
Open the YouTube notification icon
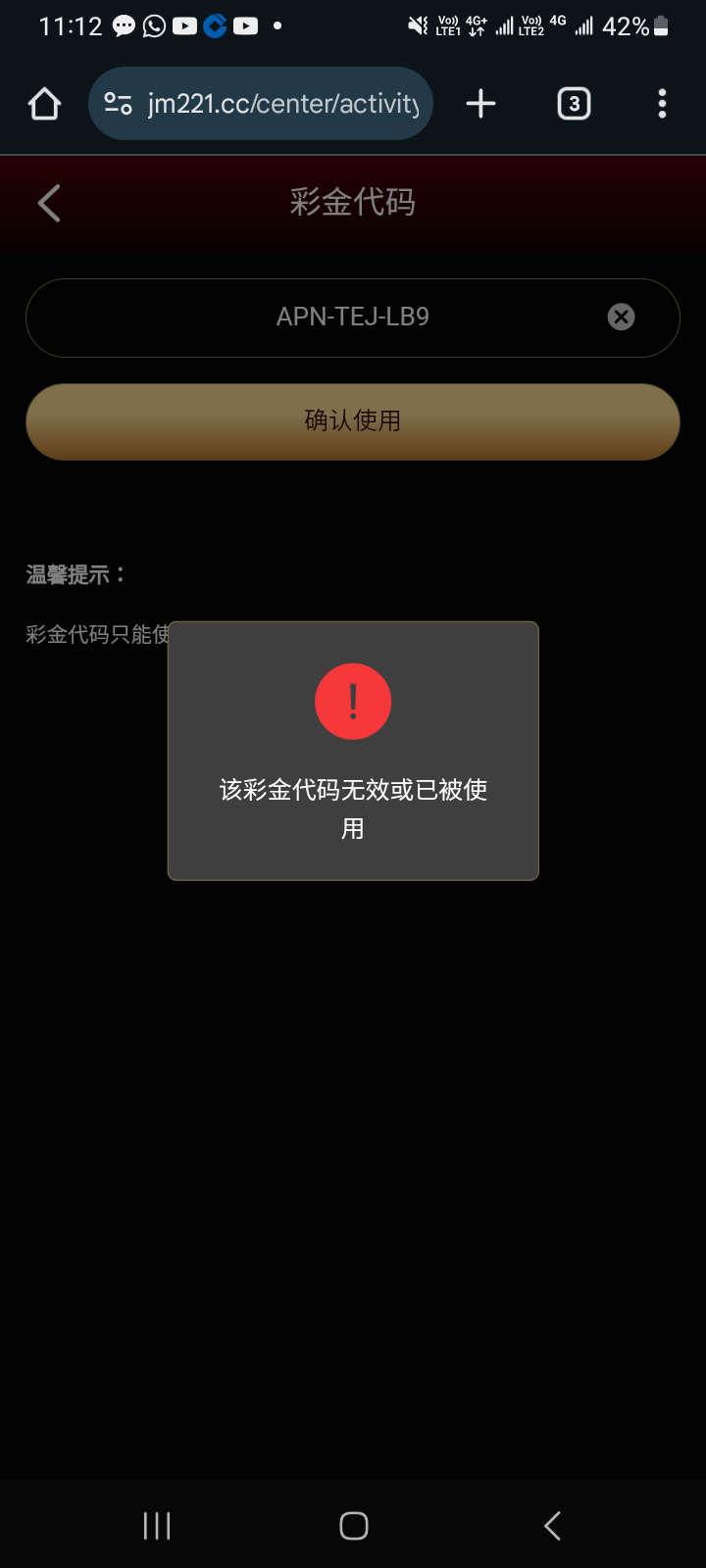[x=183, y=26]
